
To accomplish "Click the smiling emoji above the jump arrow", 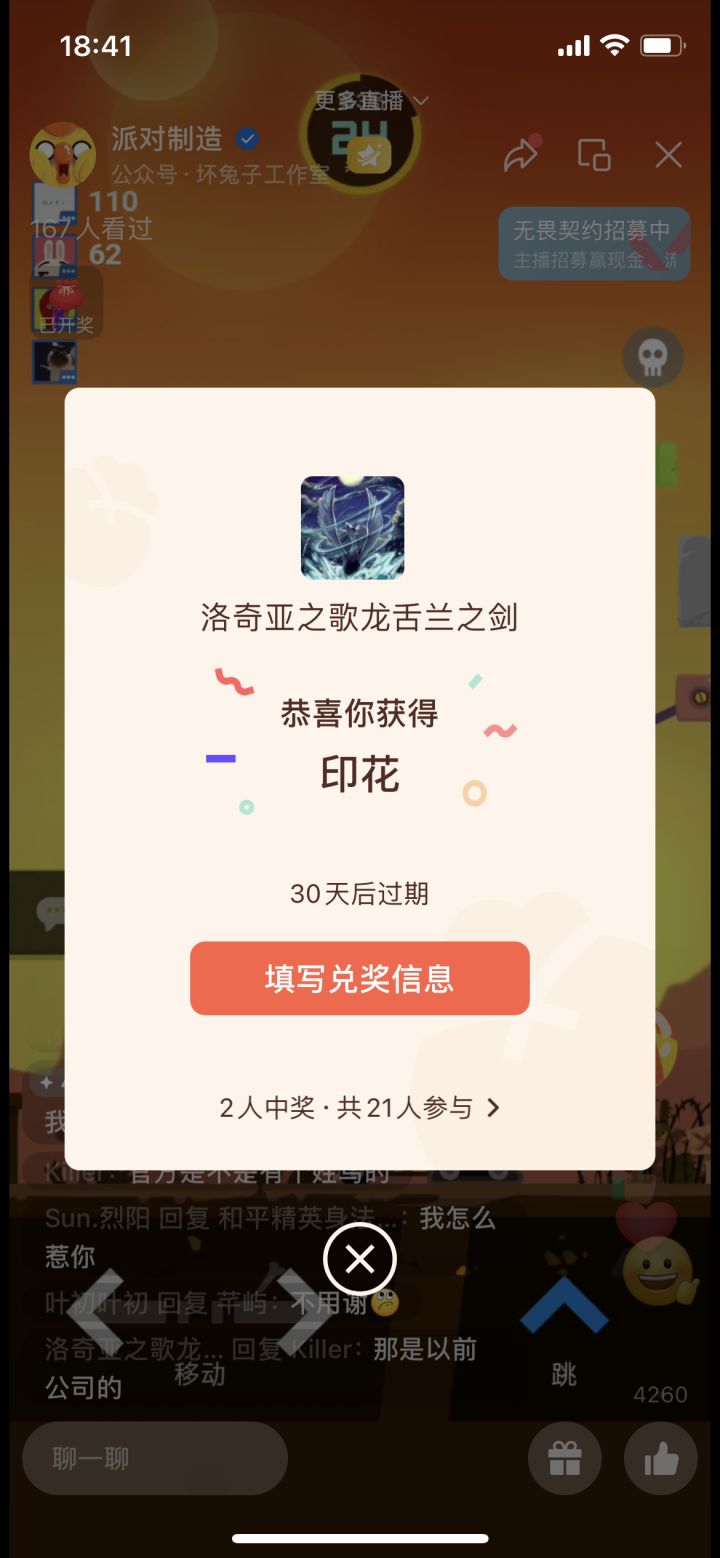I will pyautogui.click(x=655, y=1272).
